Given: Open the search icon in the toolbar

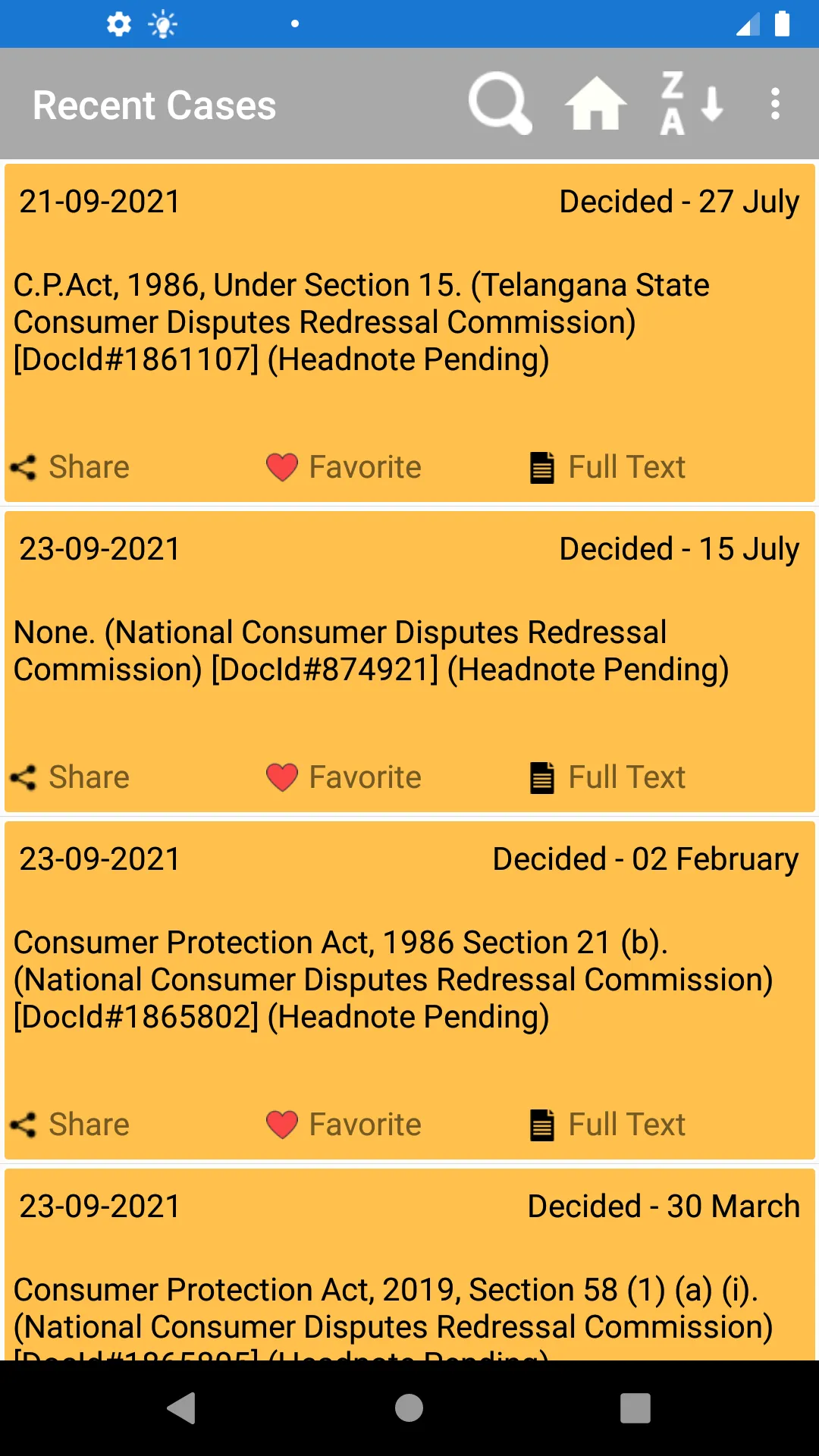Looking at the screenshot, I should point(500,103).
